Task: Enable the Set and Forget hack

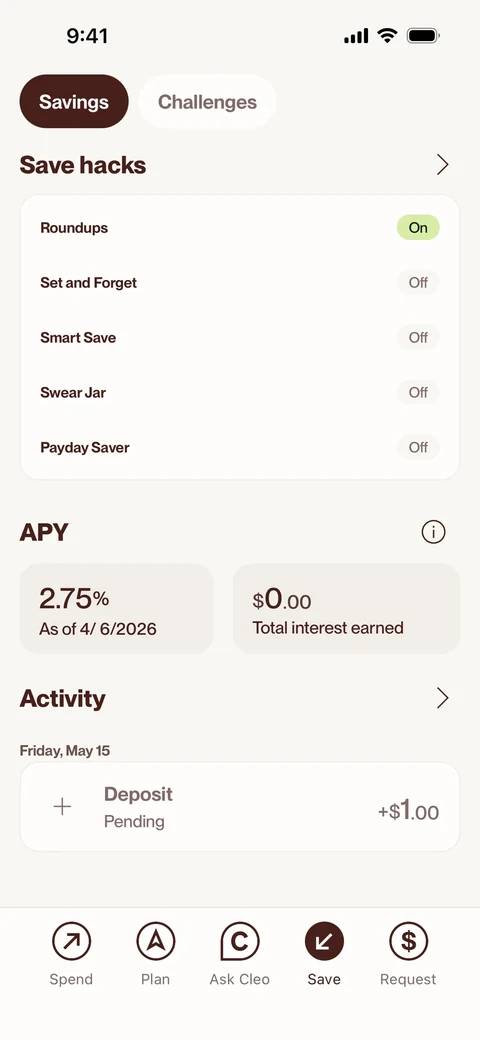Action: [x=418, y=283]
